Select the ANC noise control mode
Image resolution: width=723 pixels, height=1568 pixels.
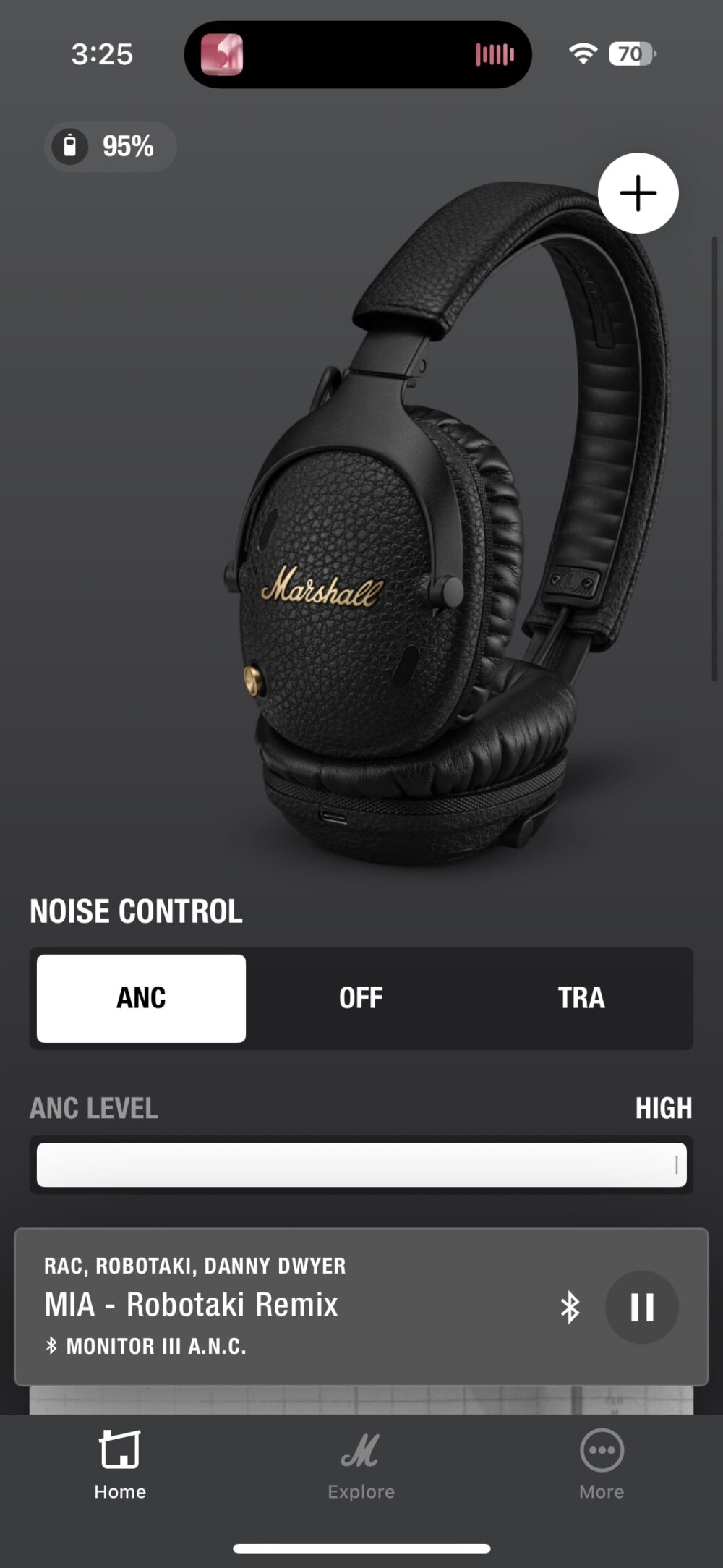[x=140, y=997]
